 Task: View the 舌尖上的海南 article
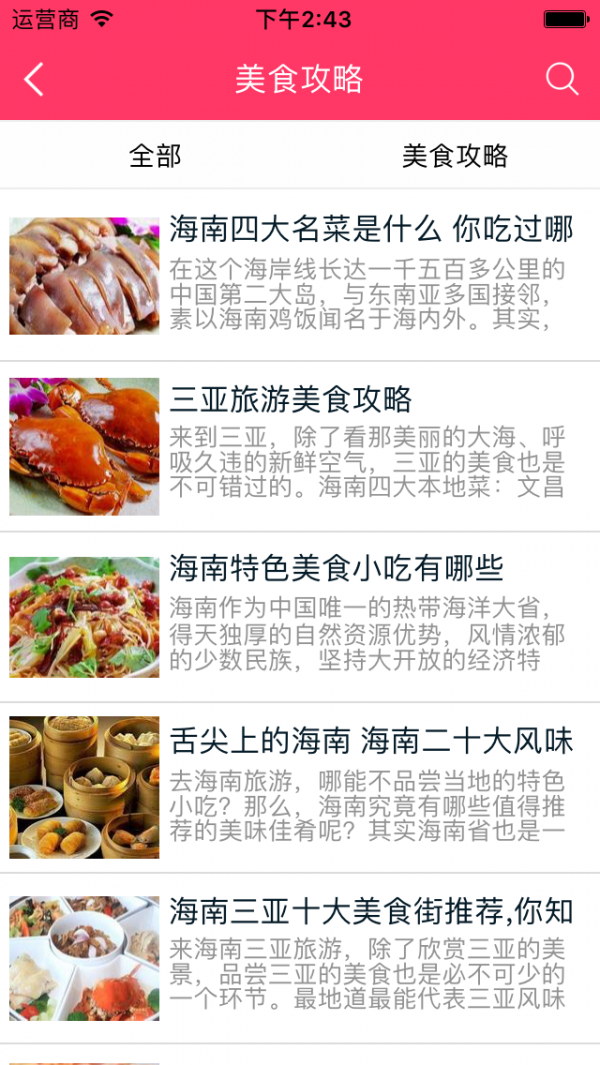coord(370,741)
